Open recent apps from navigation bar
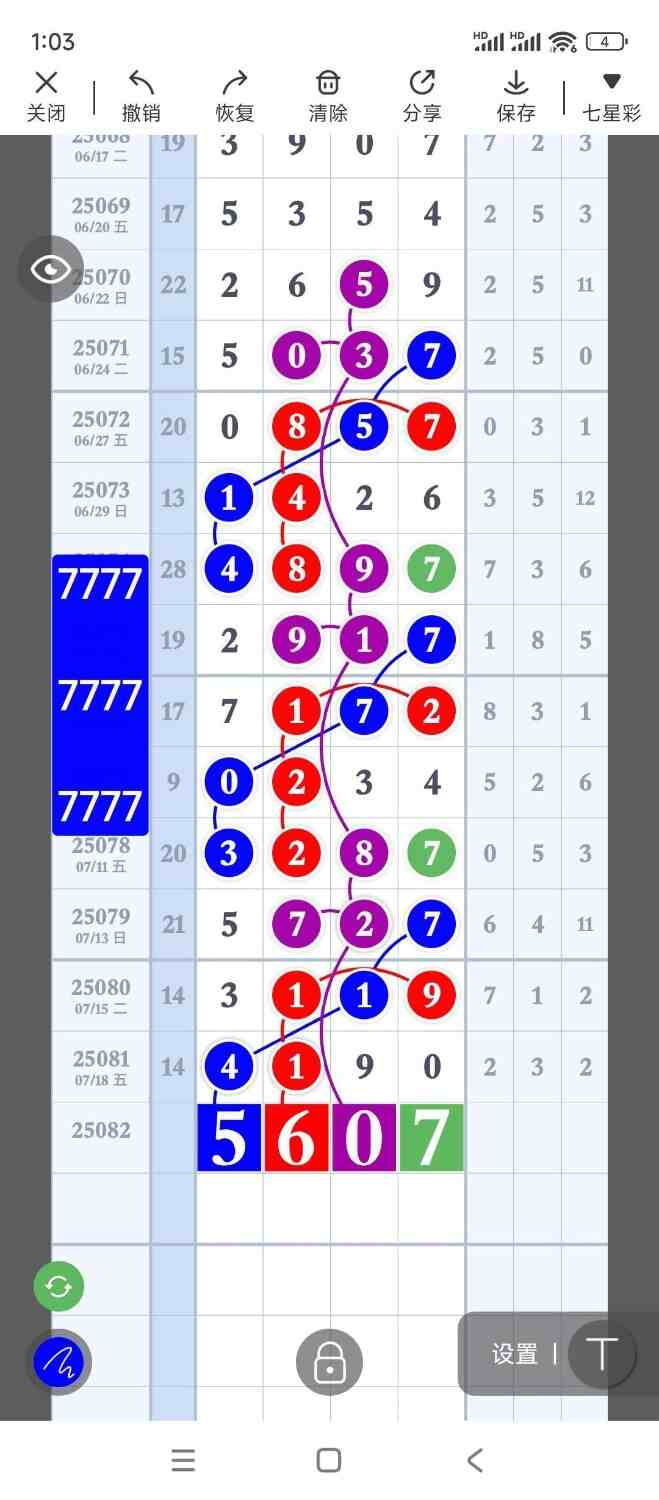This screenshot has width=659, height=1500. [x=183, y=1460]
